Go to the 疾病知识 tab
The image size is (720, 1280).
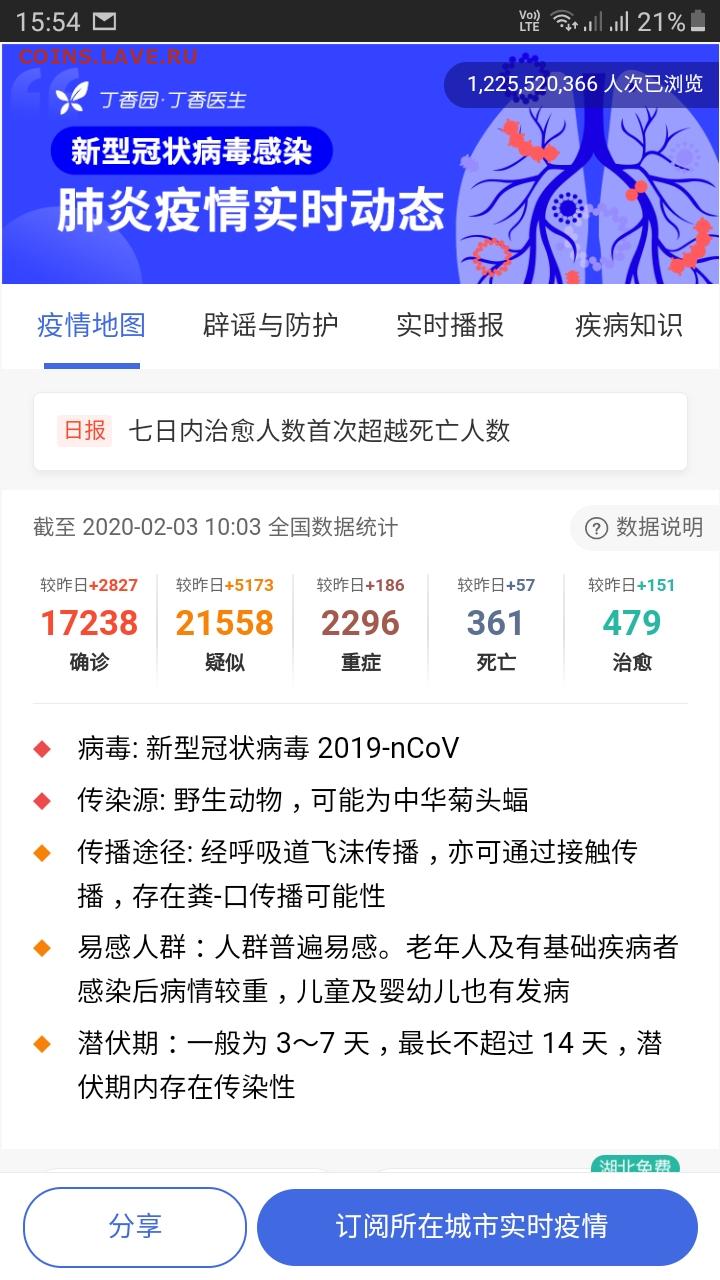pyautogui.click(x=629, y=325)
